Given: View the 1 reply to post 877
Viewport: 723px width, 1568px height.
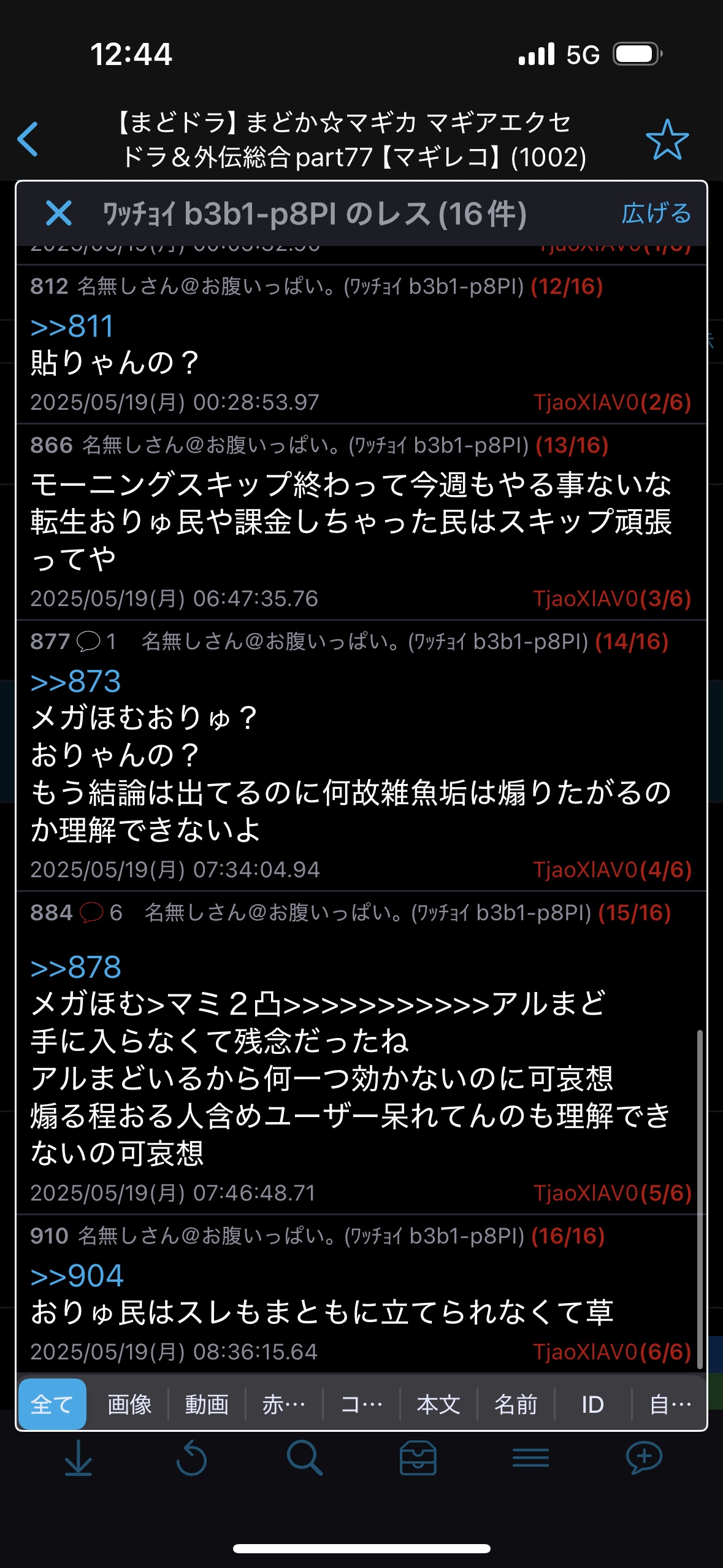Looking at the screenshot, I should click(96, 642).
